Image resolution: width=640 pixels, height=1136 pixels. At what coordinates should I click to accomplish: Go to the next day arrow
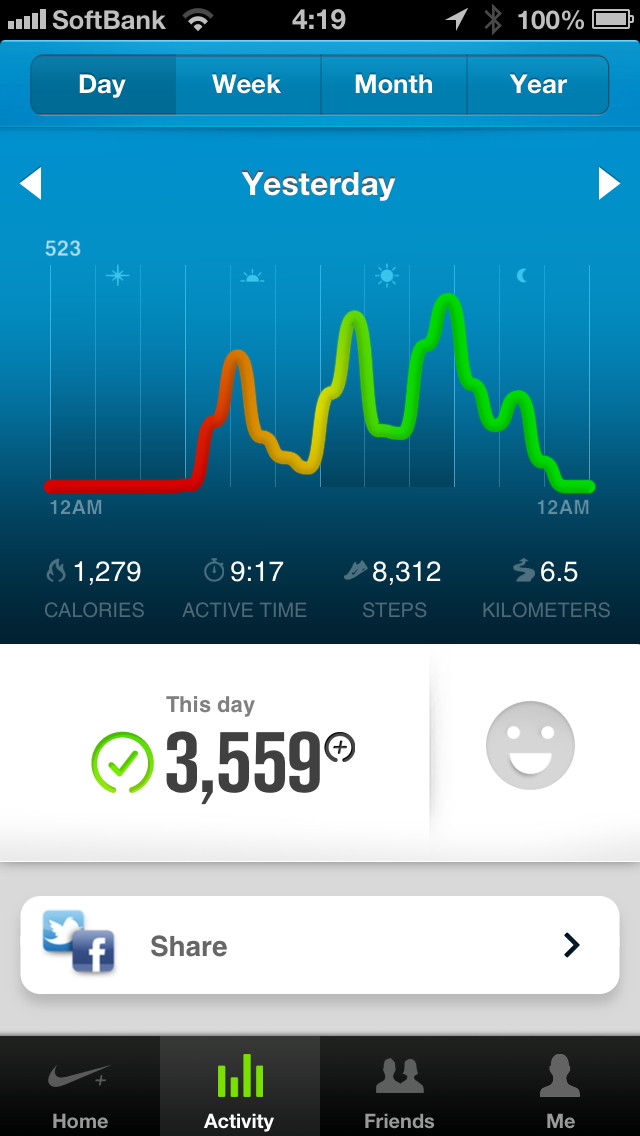(609, 184)
